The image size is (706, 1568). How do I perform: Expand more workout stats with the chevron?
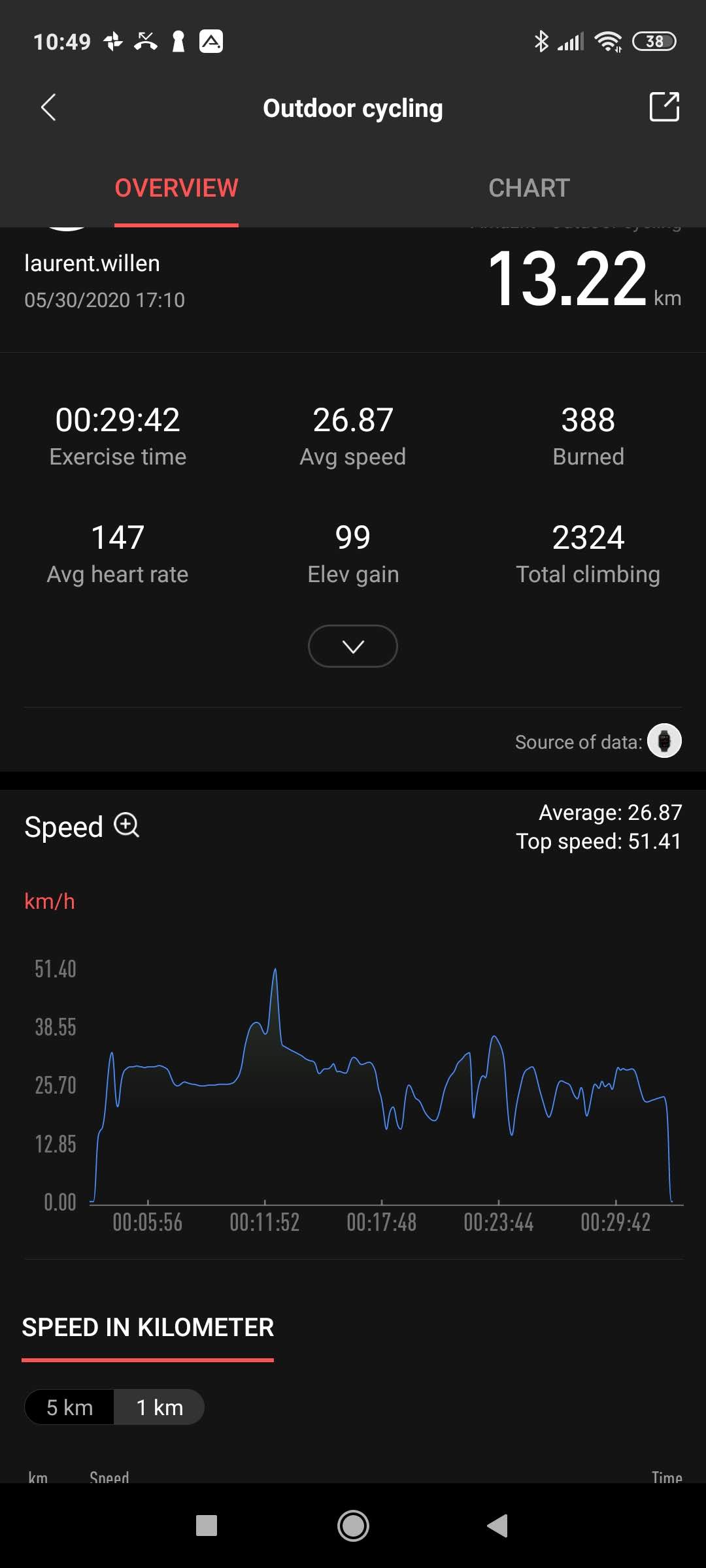tap(353, 646)
